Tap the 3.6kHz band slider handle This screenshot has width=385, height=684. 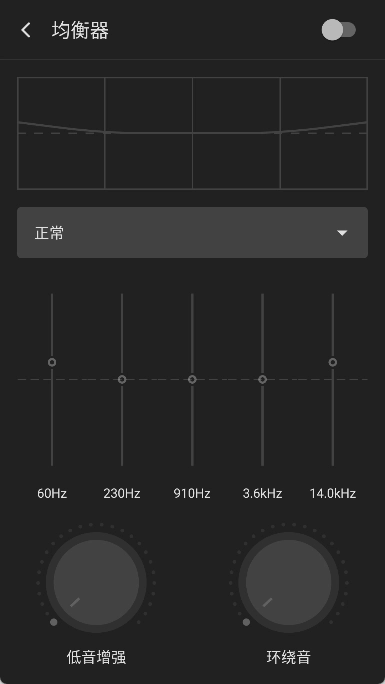click(x=262, y=380)
